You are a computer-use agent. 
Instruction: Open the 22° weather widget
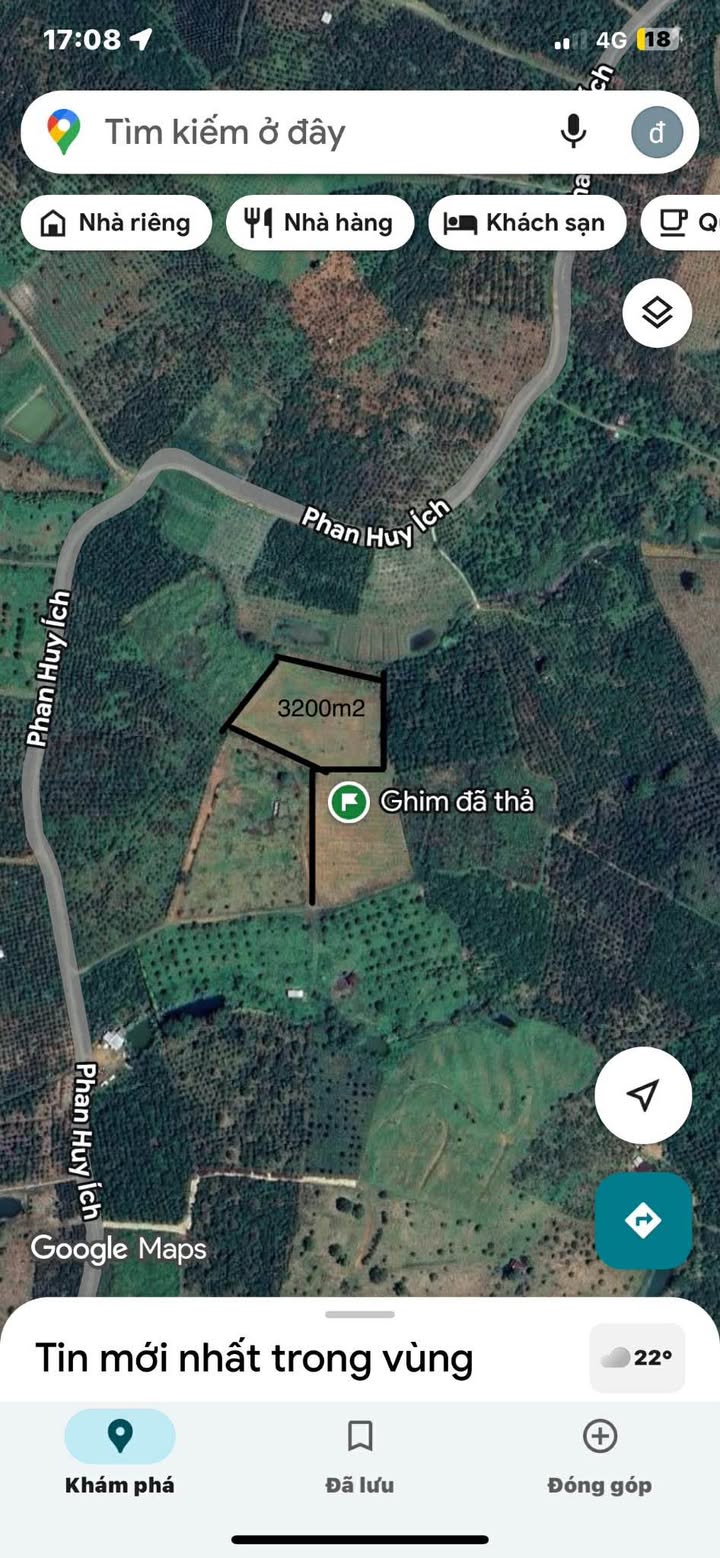(637, 1358)
